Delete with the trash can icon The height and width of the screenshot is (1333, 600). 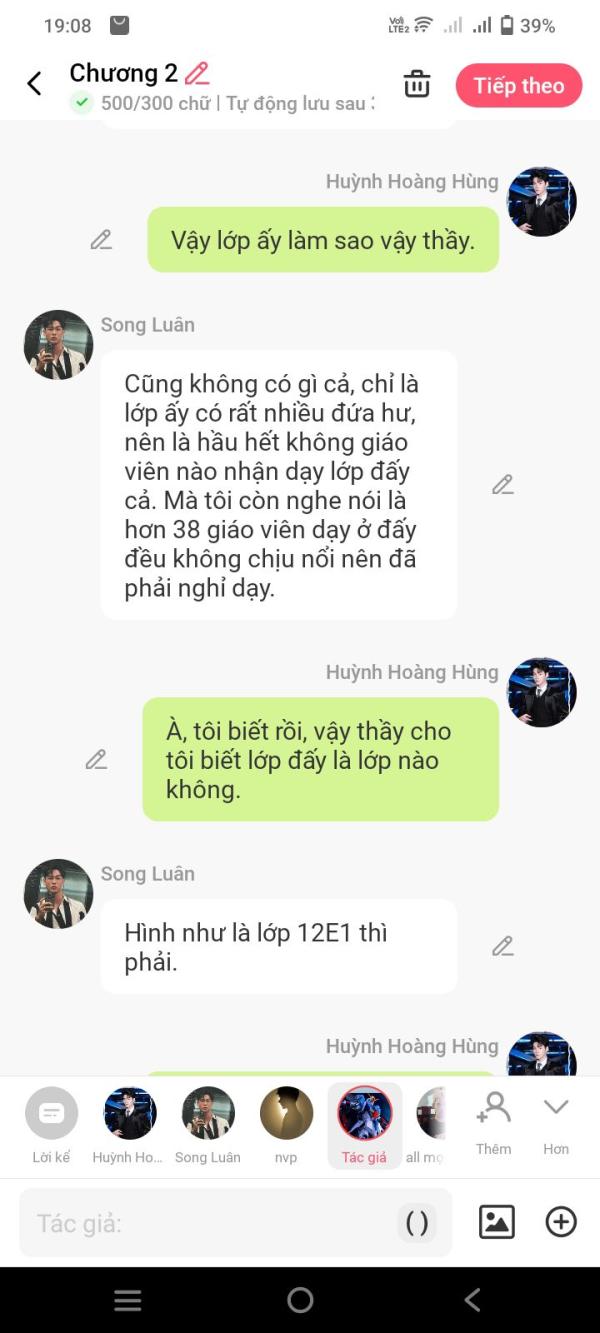(417, 85)
